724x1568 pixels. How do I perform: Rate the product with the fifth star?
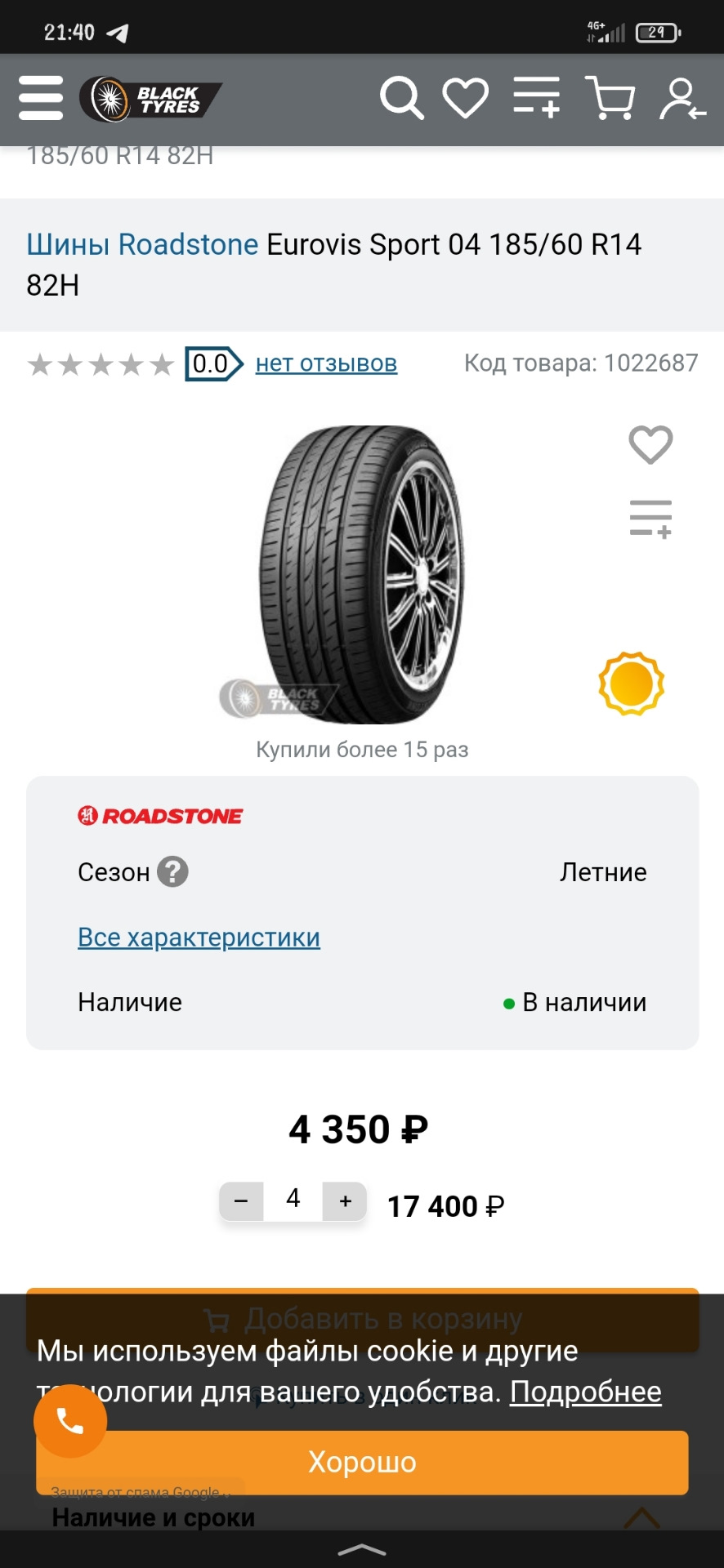click(x=160, y=365)
